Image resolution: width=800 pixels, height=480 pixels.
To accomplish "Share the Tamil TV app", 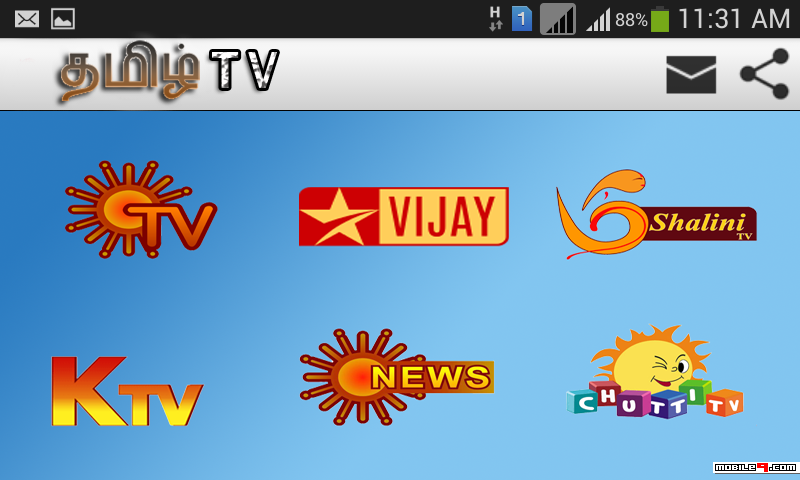I will pos(764,75).
